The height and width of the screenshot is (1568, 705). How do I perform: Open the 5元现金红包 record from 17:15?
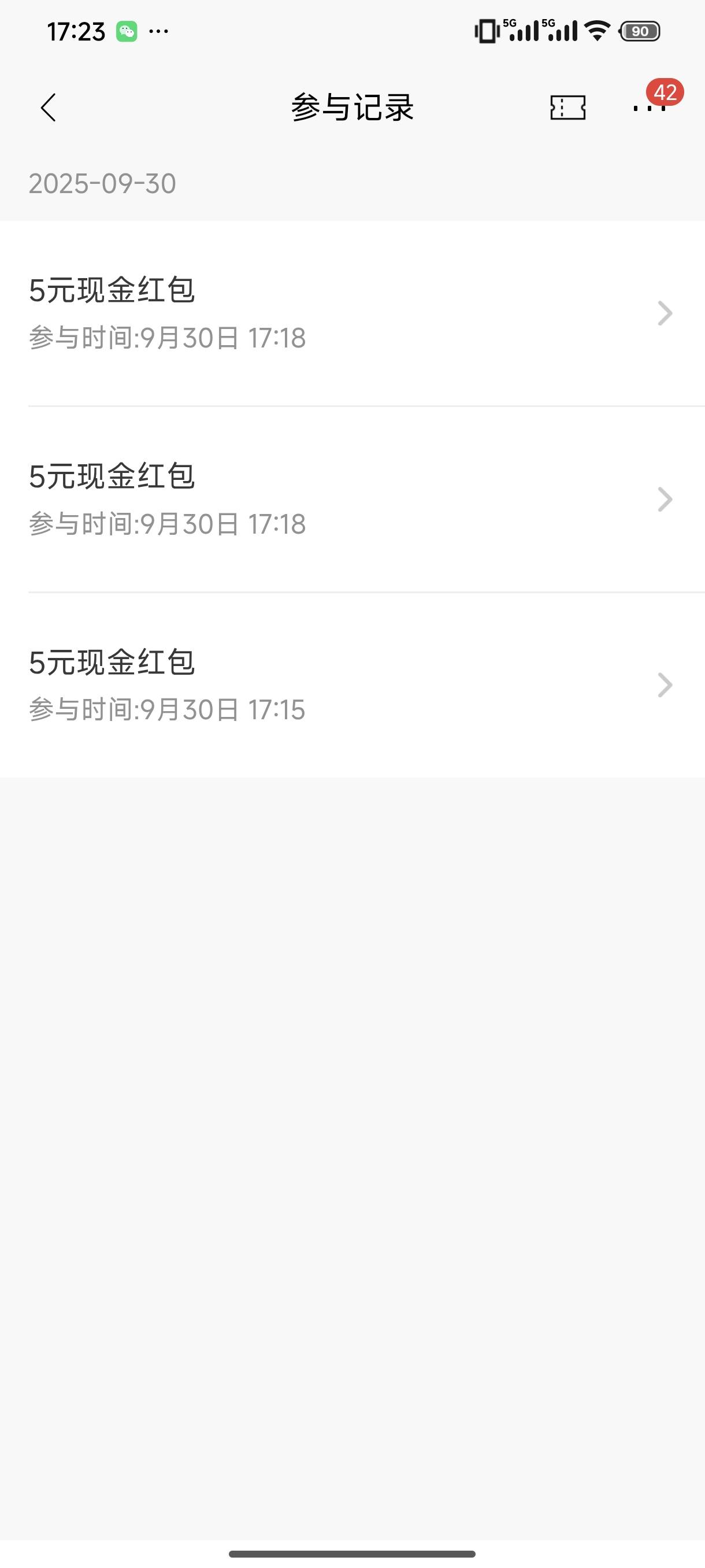pos(352,685)
